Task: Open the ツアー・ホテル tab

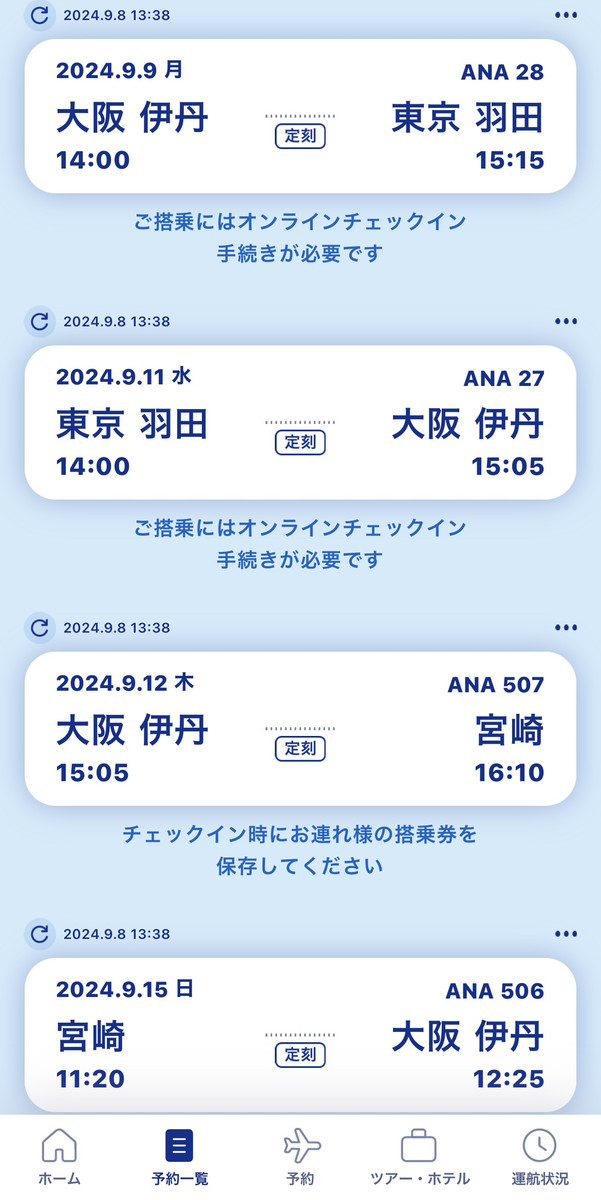Action: click(x=418, y=1157)
